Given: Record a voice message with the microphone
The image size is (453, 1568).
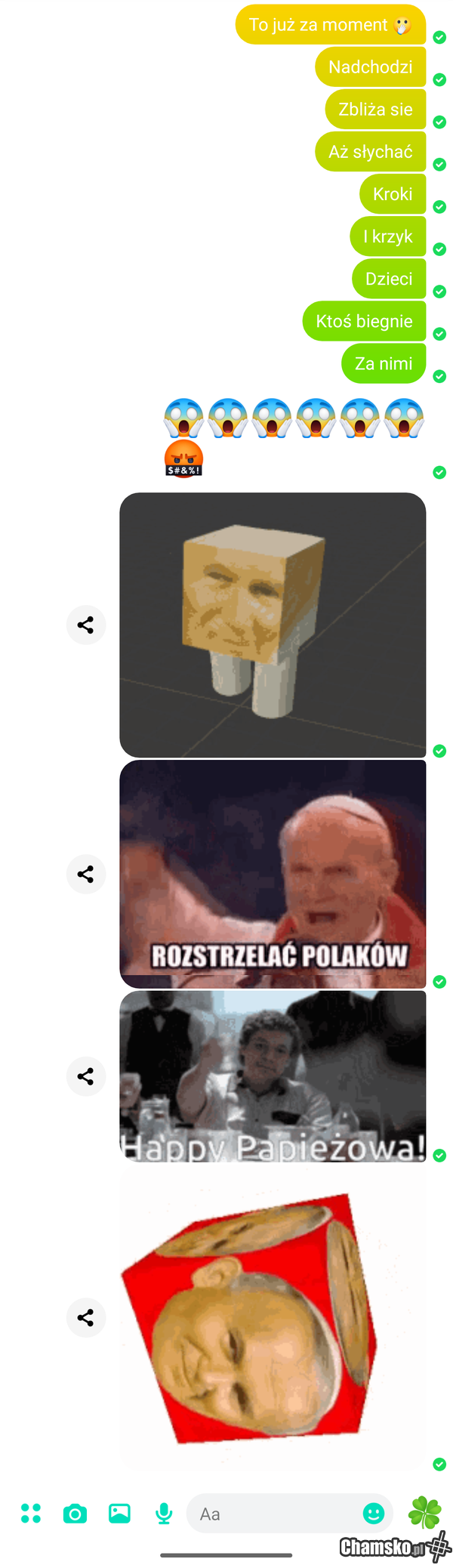Looking at the screenshot, I should point(164,1513).
